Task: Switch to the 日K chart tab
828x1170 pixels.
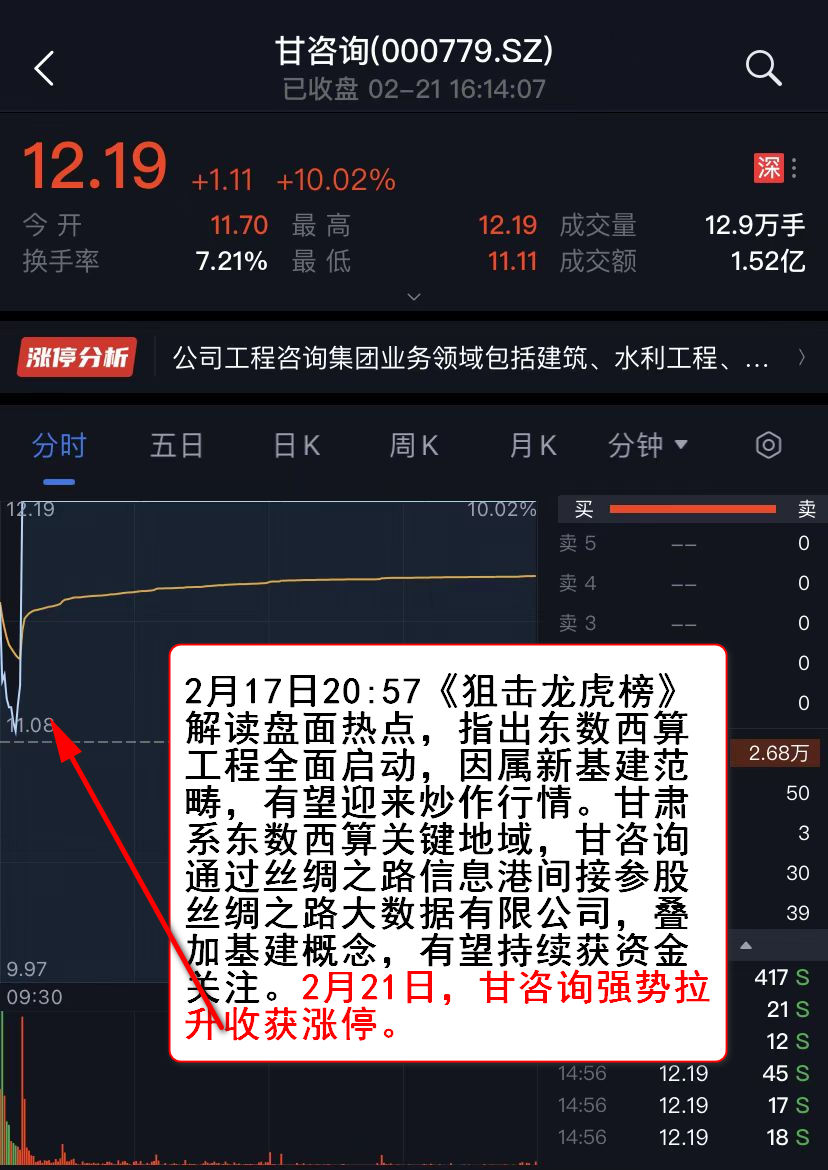Action: (x=297, y=445)
